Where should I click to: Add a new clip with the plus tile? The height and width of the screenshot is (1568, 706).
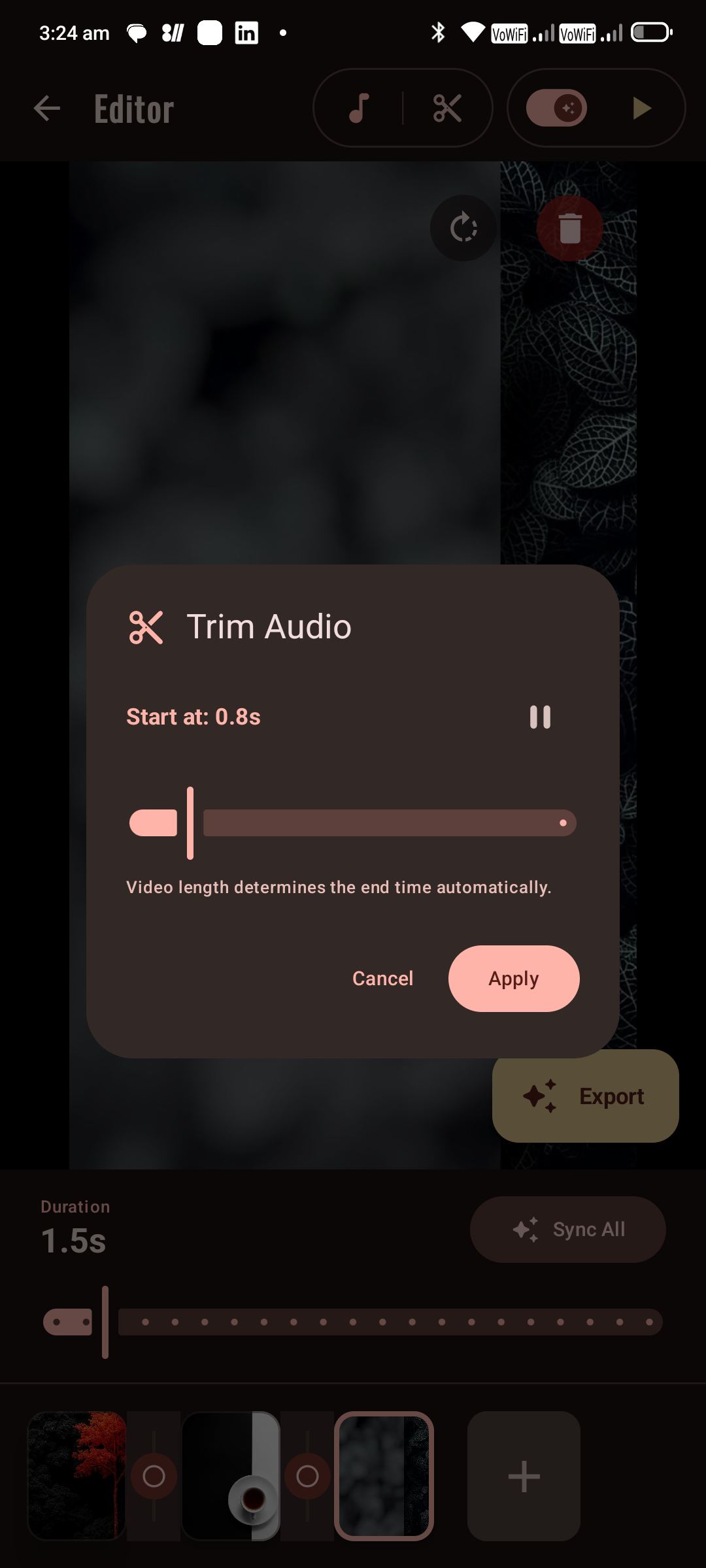(524, 1475)
